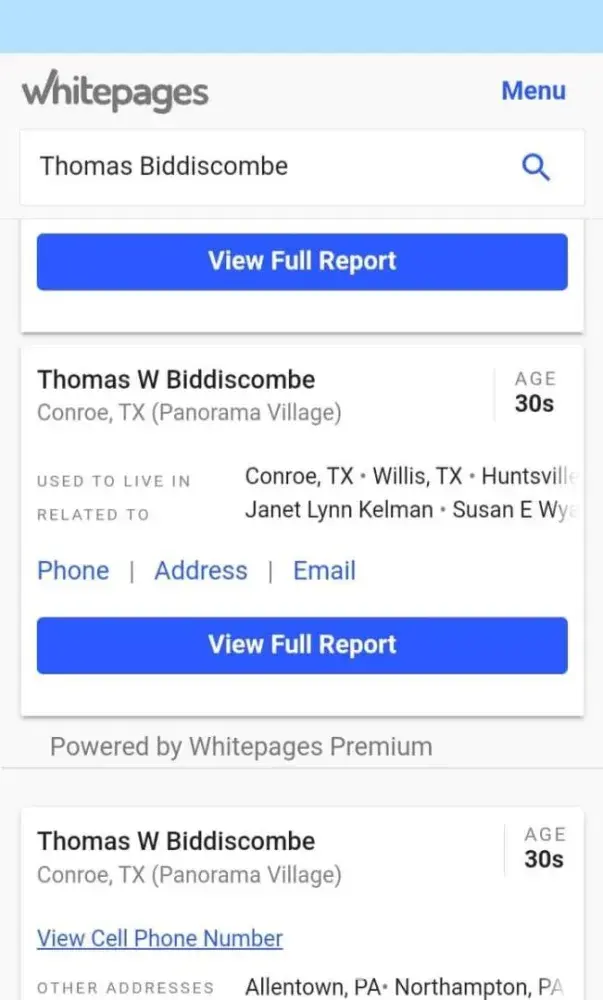Open the Address link
Image resolution: width=603 pixels, height=1000 pixels.
[x=200, y=571]
